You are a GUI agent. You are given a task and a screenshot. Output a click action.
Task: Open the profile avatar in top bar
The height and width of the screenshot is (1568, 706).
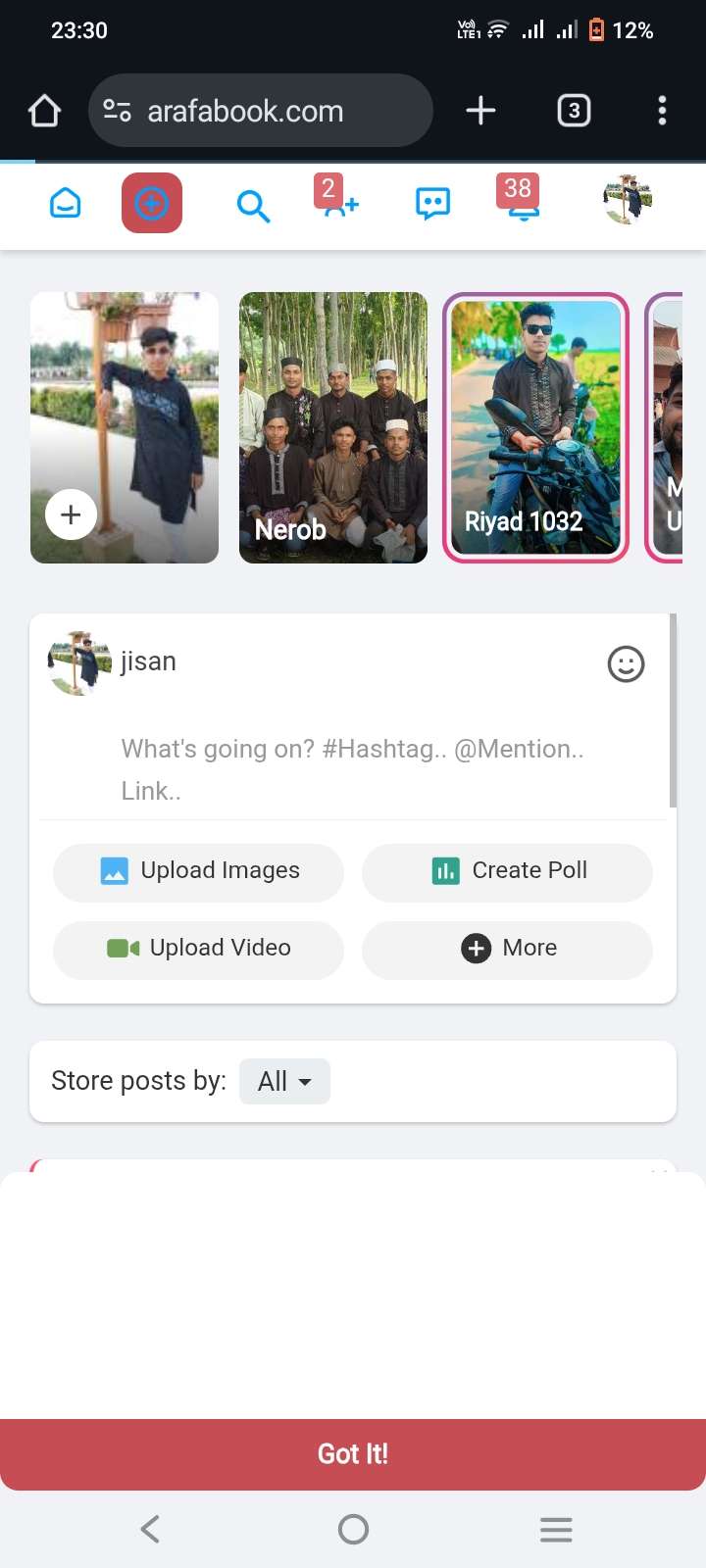pos(628,200)
